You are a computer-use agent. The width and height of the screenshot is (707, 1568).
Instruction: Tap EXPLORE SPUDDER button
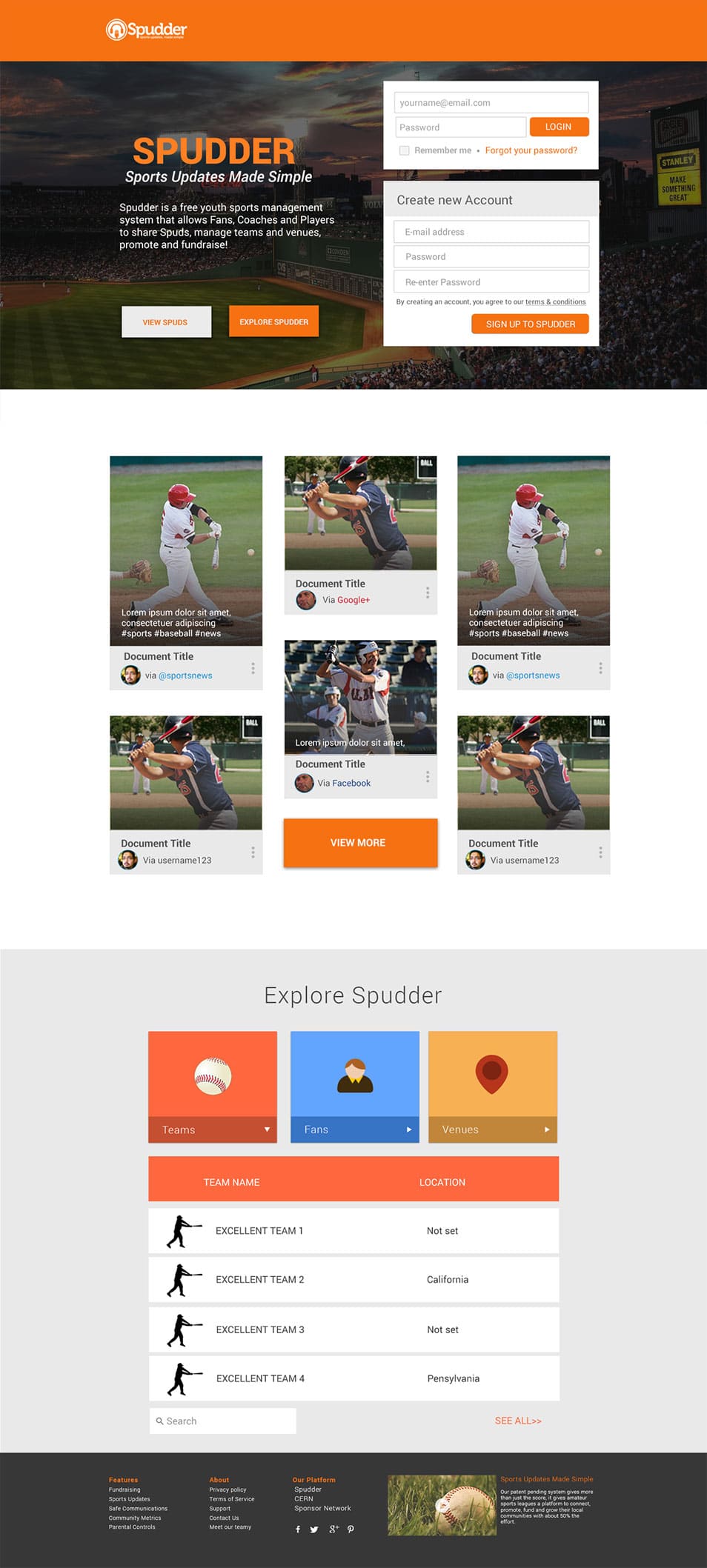tap(273, 321)
